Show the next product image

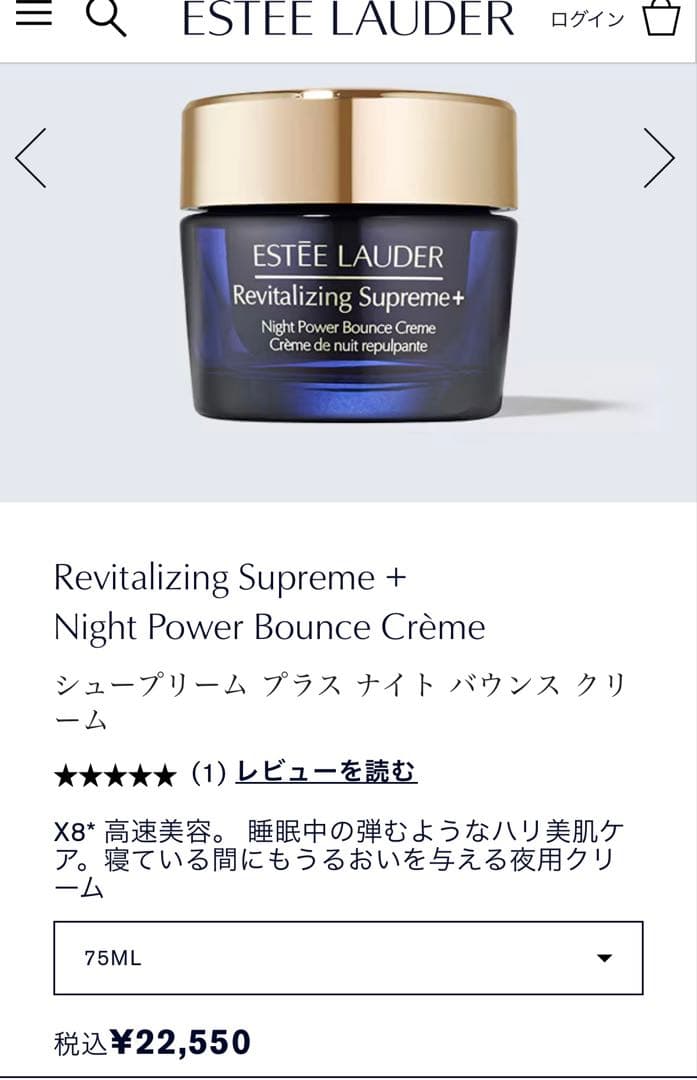(659, 158)
